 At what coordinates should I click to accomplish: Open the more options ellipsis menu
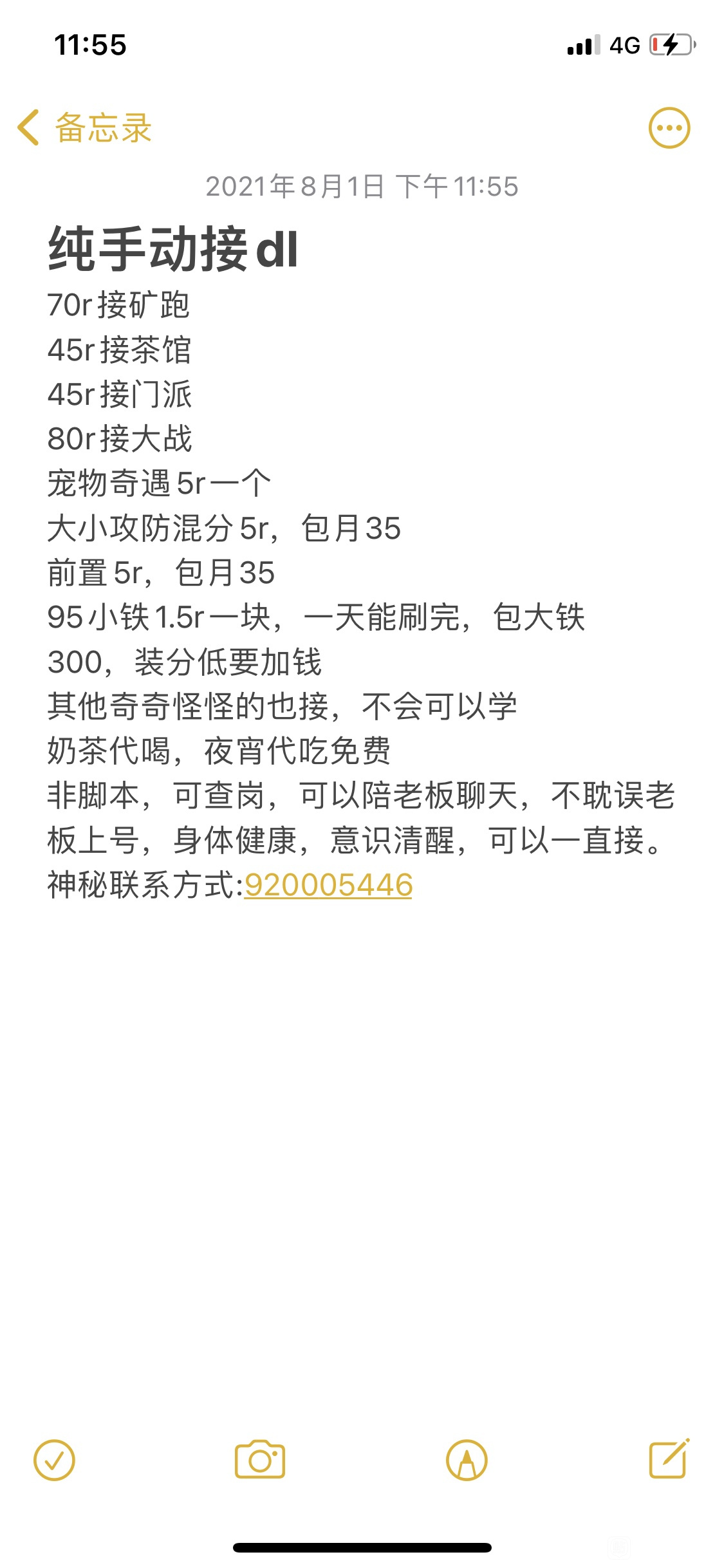click(x=669, y=127)
